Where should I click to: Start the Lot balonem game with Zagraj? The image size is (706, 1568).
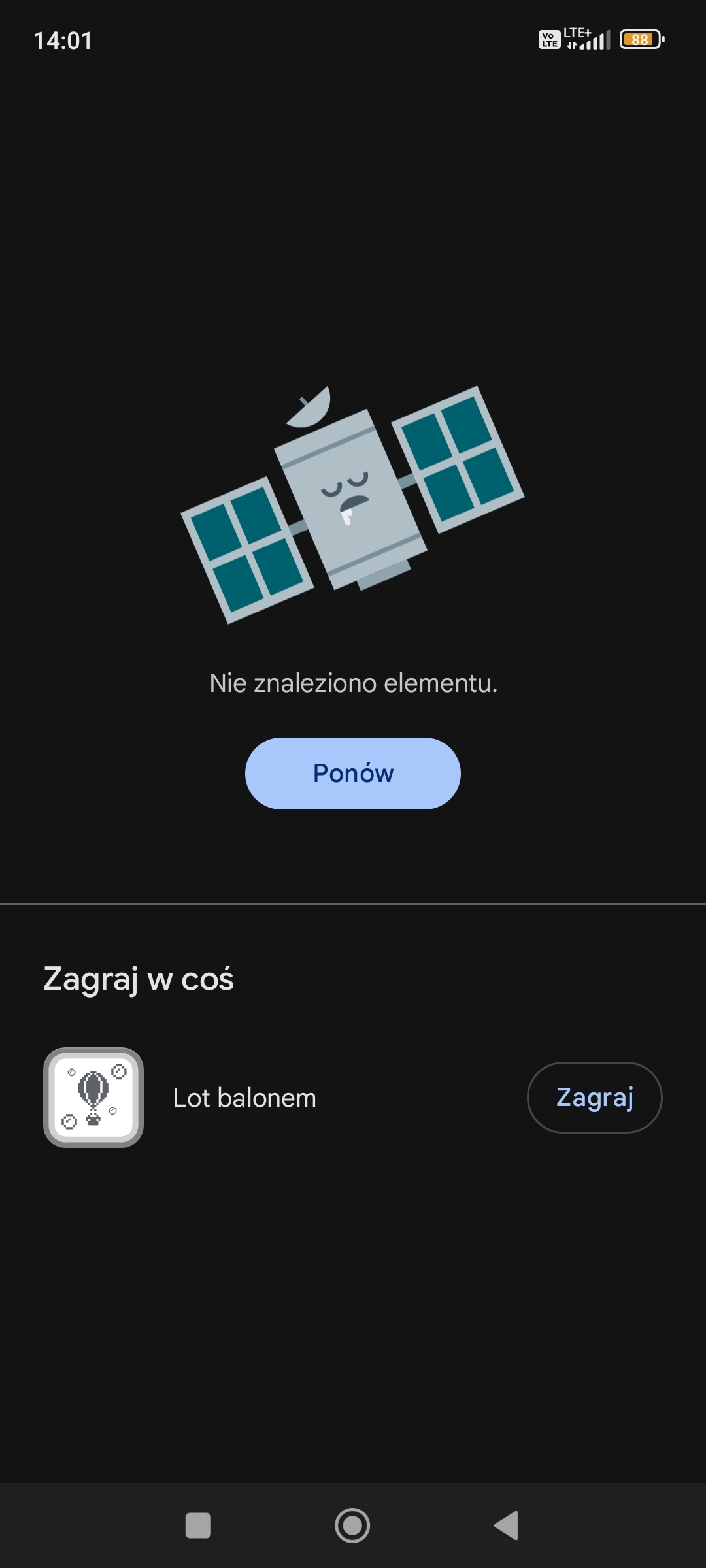[x=594, y=1098]
